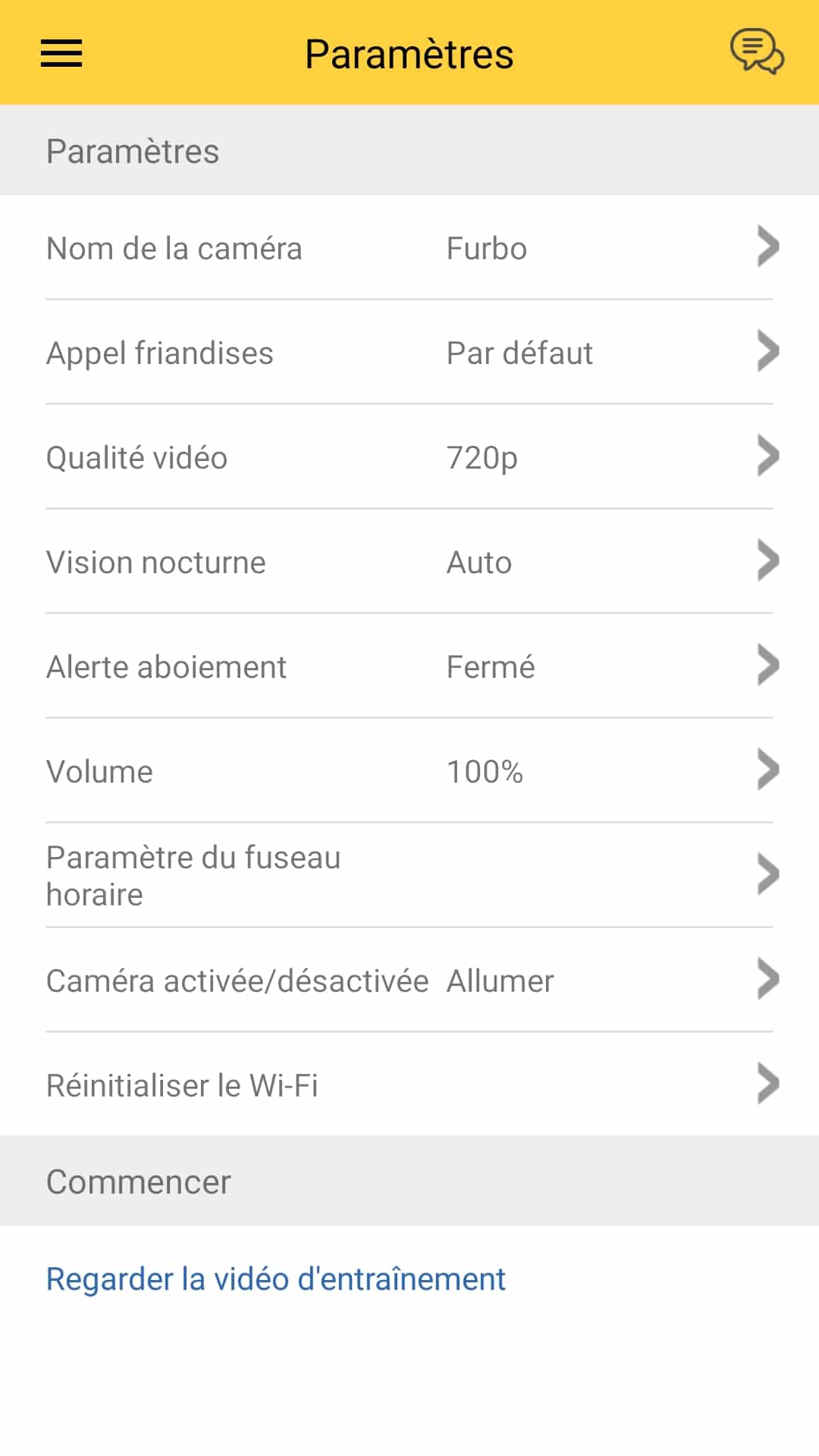
Task: Follow Regarder la vidéo d'entraînement link
Action: click(x=275, y=1279)
